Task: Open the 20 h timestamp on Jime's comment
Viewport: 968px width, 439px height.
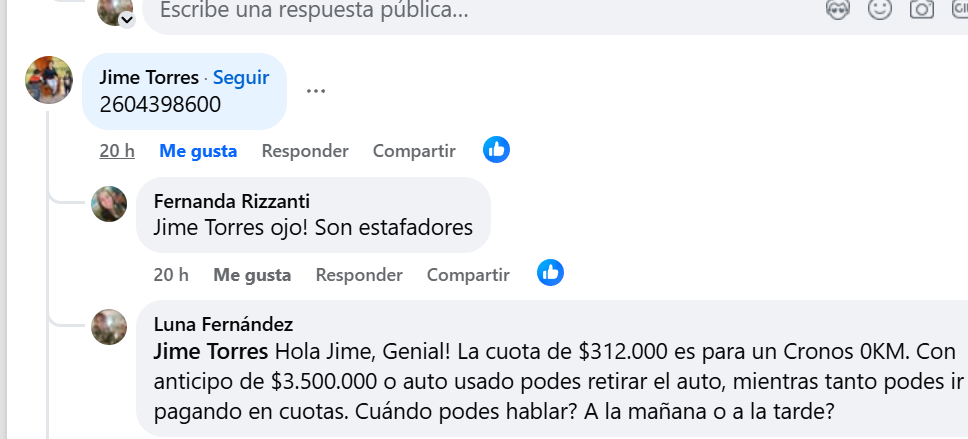Action: click(x=117, y=151)
